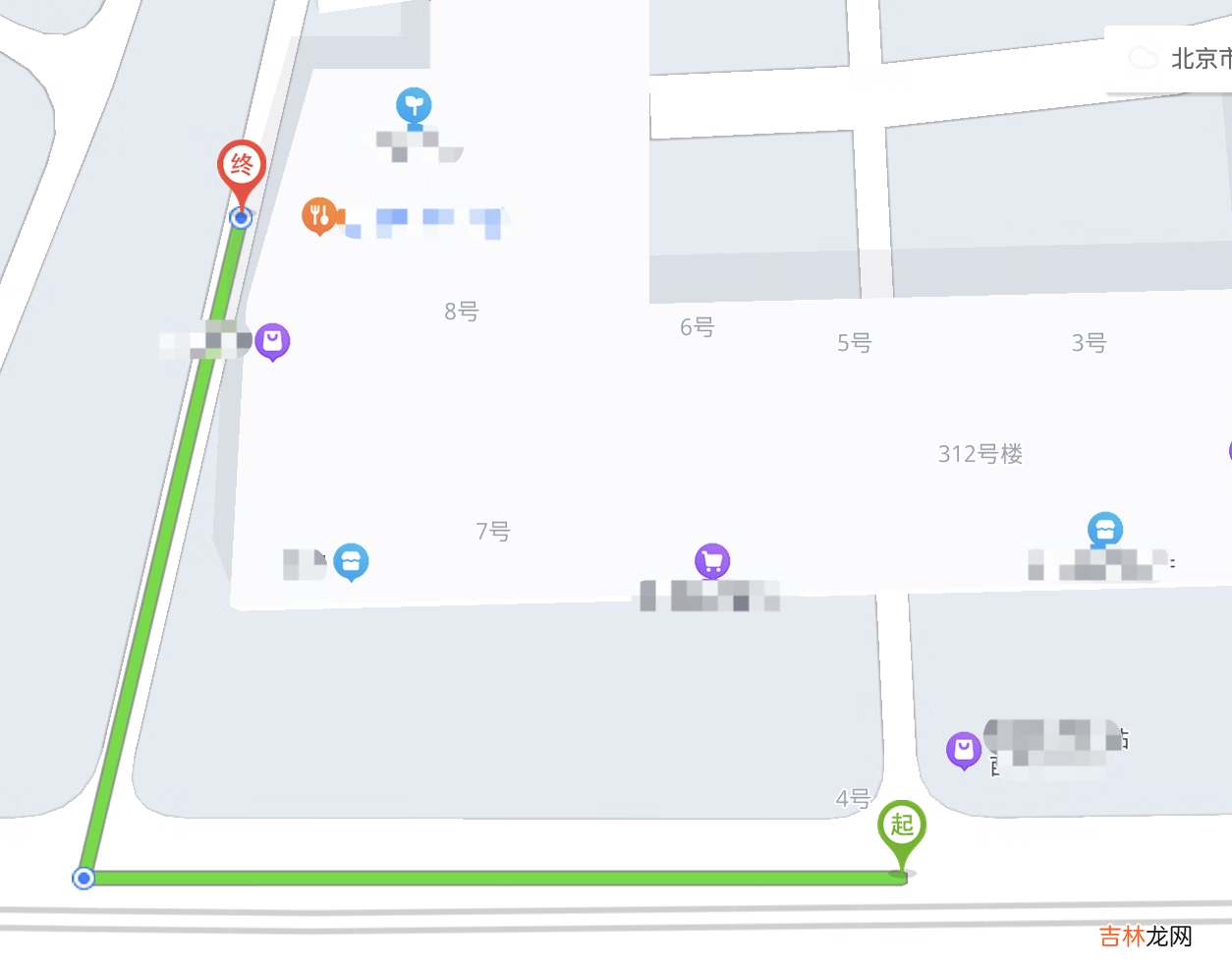This screenshot has width=1232, height=971.
Task: Open the blue plant POI marker
Action: (415, 106)
